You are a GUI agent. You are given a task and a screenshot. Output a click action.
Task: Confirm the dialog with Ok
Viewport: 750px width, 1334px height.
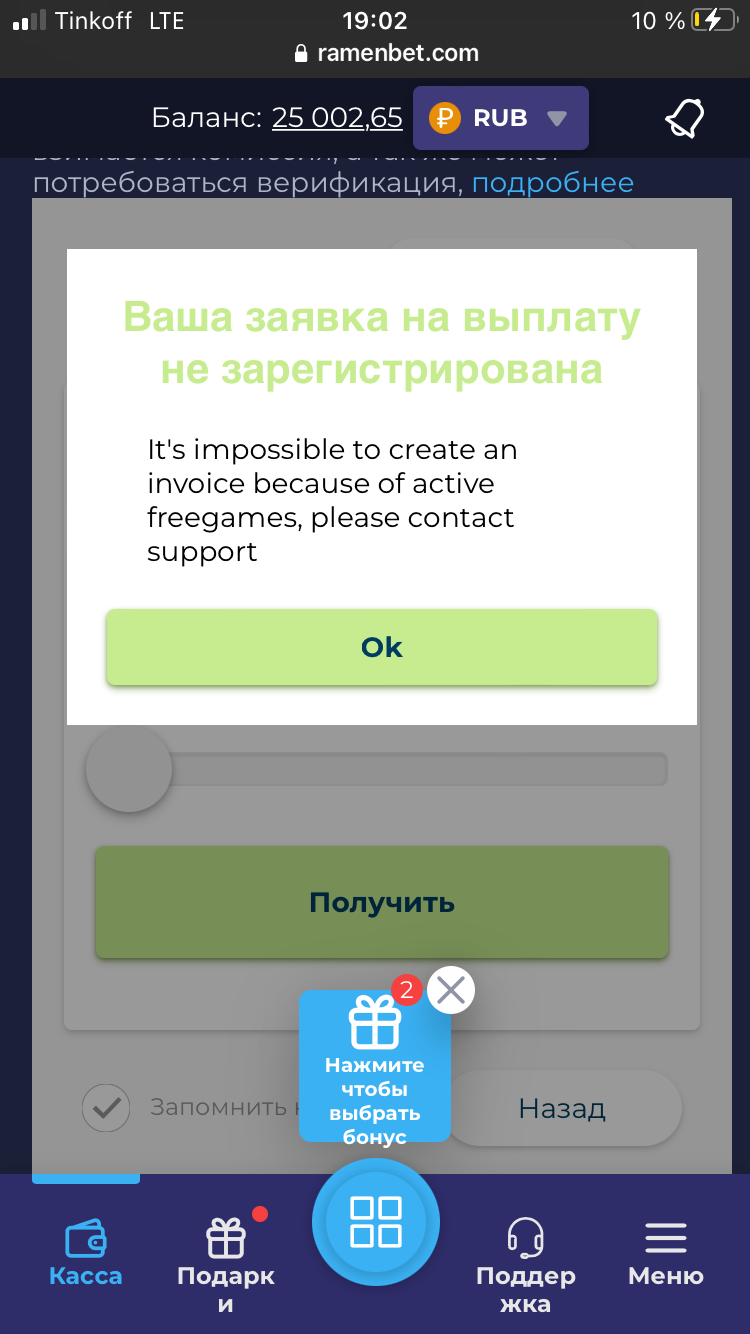pyautogui.click(x=381, y=647)
